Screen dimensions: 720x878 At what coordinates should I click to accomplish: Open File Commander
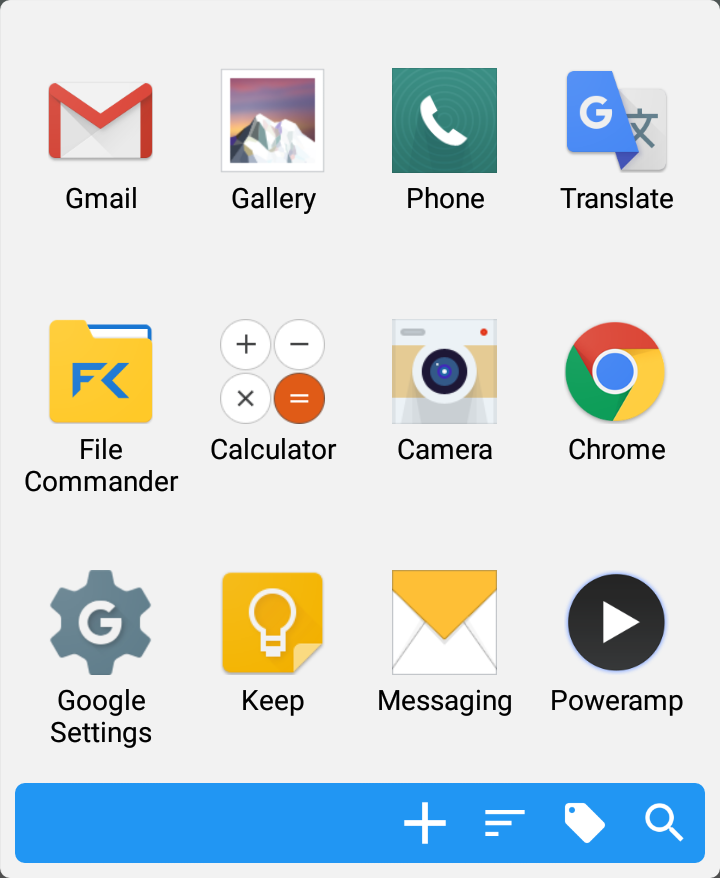pos(101,371)
